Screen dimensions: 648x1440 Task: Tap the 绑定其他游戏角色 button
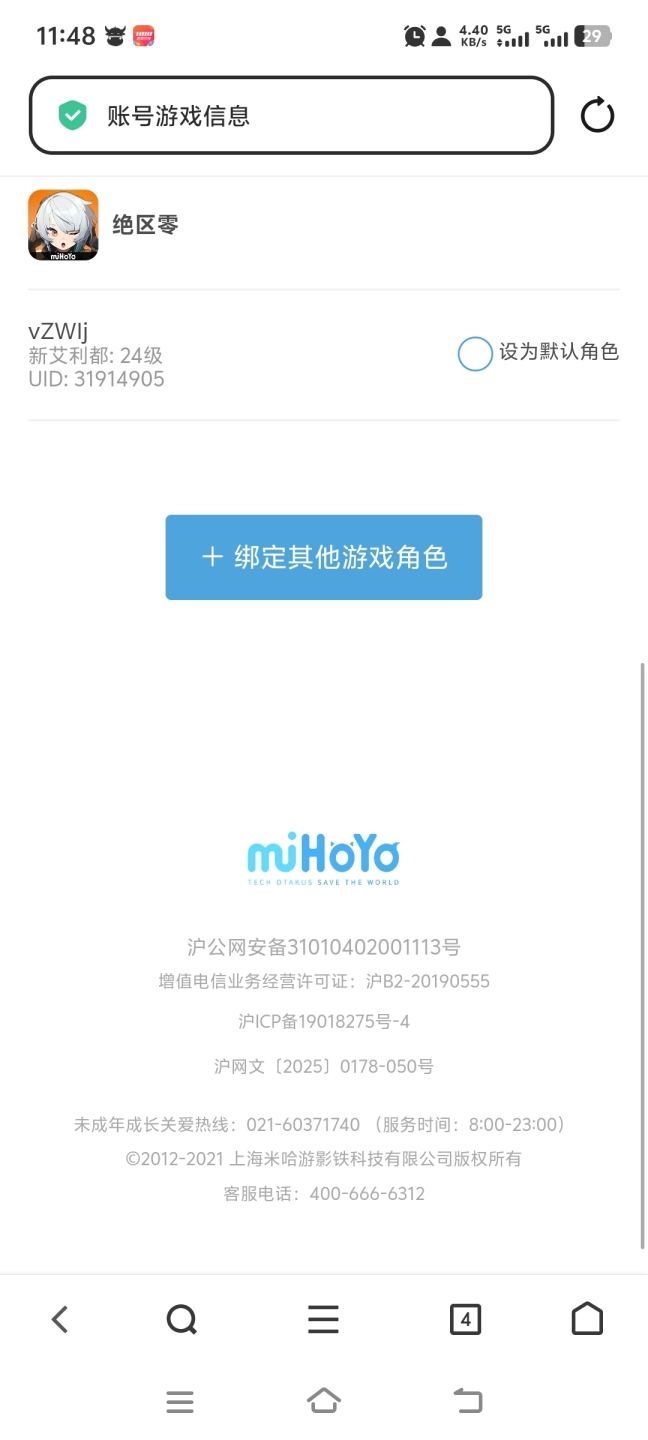(x=324, y=557)
